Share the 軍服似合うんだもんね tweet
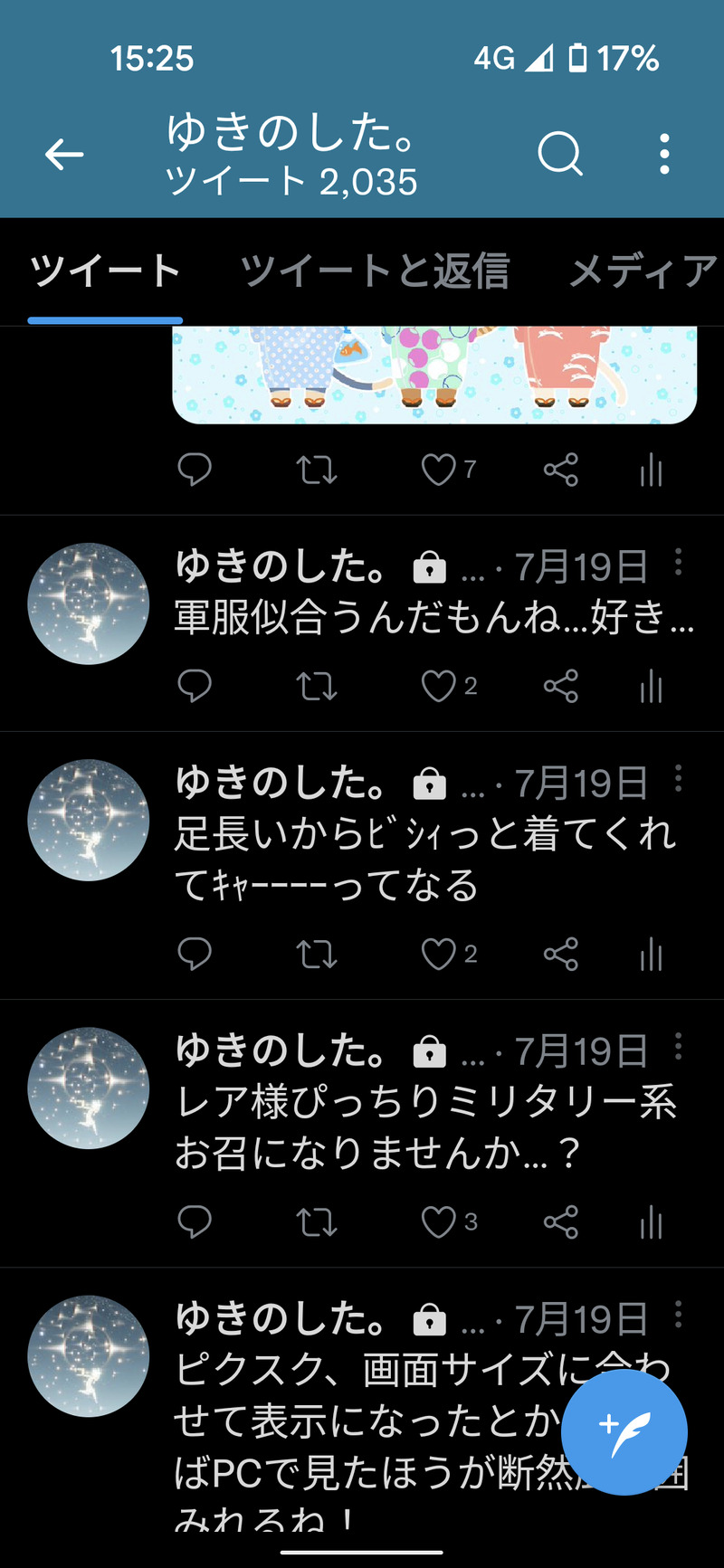 (561, 687)
